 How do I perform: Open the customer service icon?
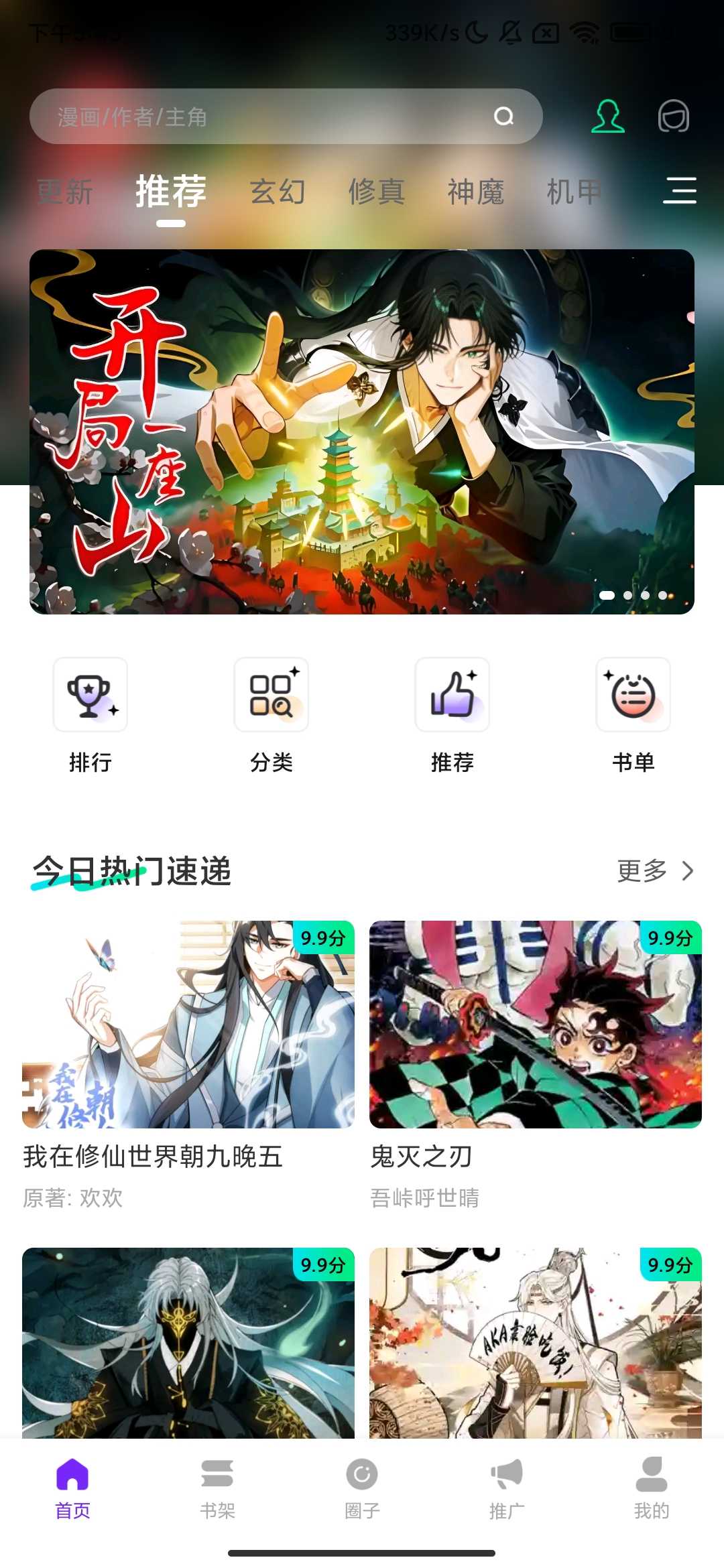click(x=673, y=117)
